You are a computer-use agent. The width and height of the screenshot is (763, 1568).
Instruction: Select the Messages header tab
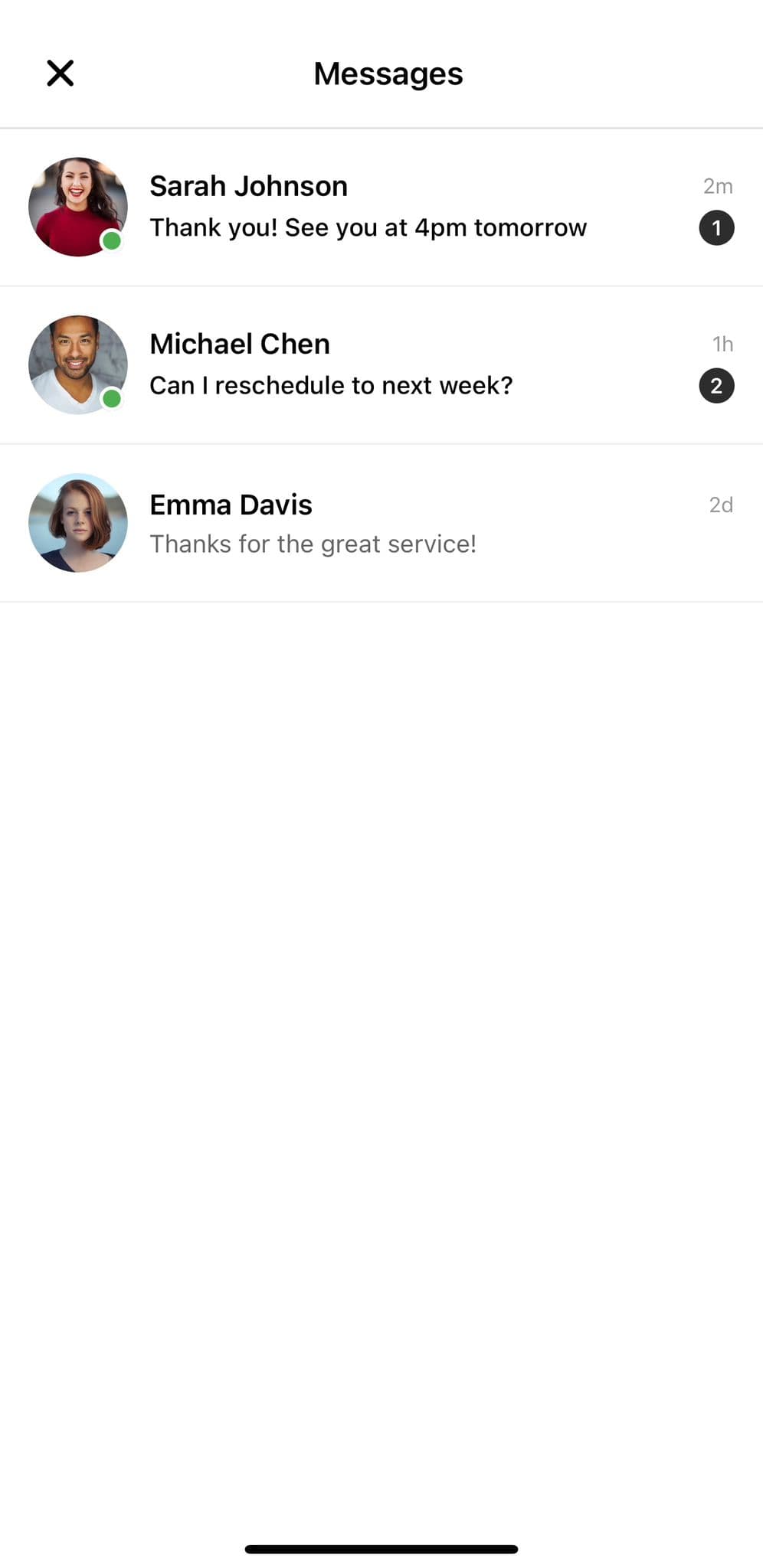(x=387, y=73)
